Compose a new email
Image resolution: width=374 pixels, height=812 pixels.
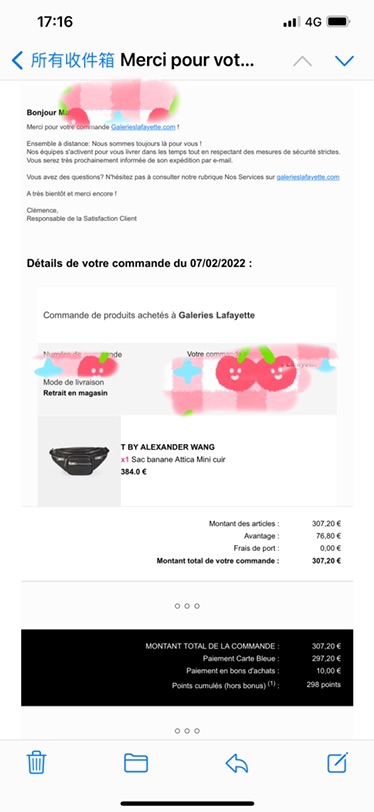(338, 762)
